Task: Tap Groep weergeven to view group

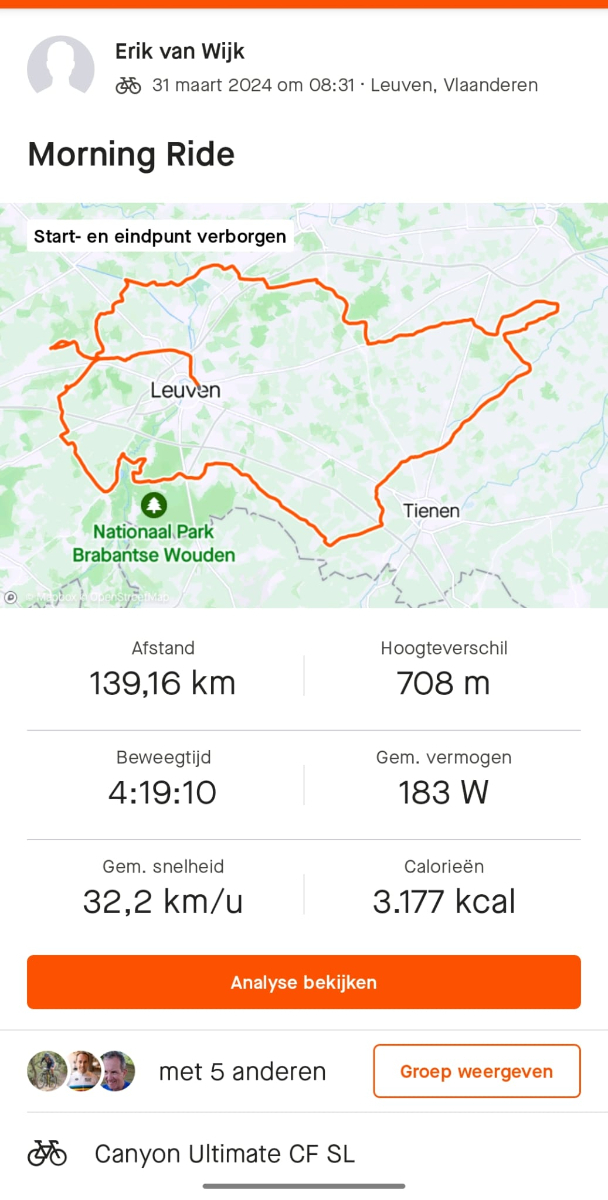Action: click(x=476, y=1071)
